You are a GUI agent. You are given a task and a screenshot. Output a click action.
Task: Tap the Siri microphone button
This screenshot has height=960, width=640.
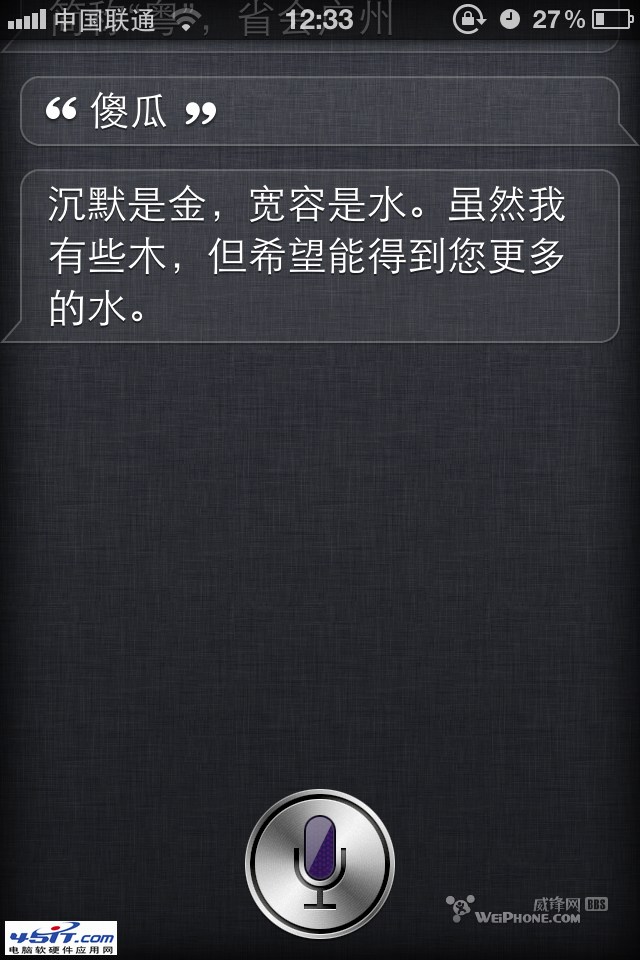coord(320,864)
